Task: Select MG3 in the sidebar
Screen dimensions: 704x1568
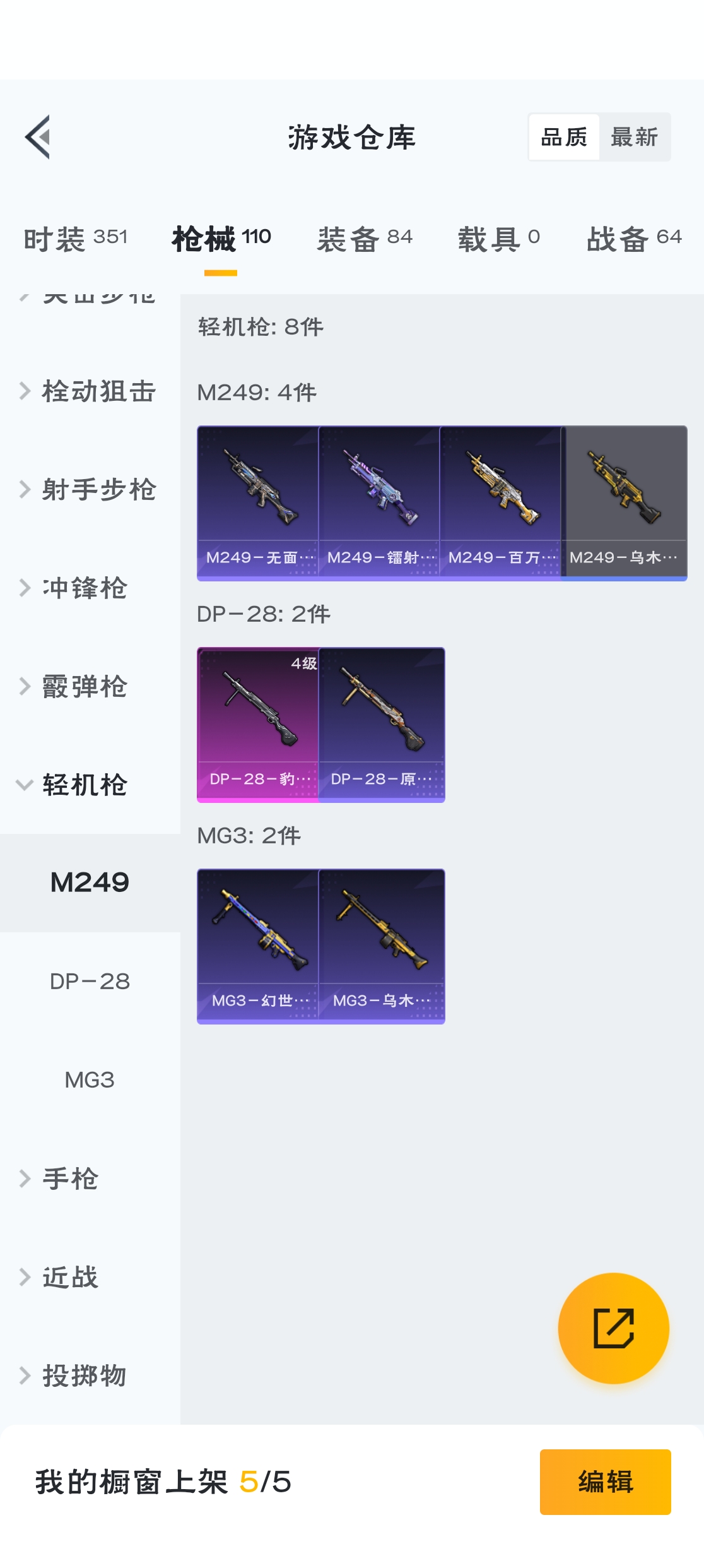Action: click(x=90, y=1080)
